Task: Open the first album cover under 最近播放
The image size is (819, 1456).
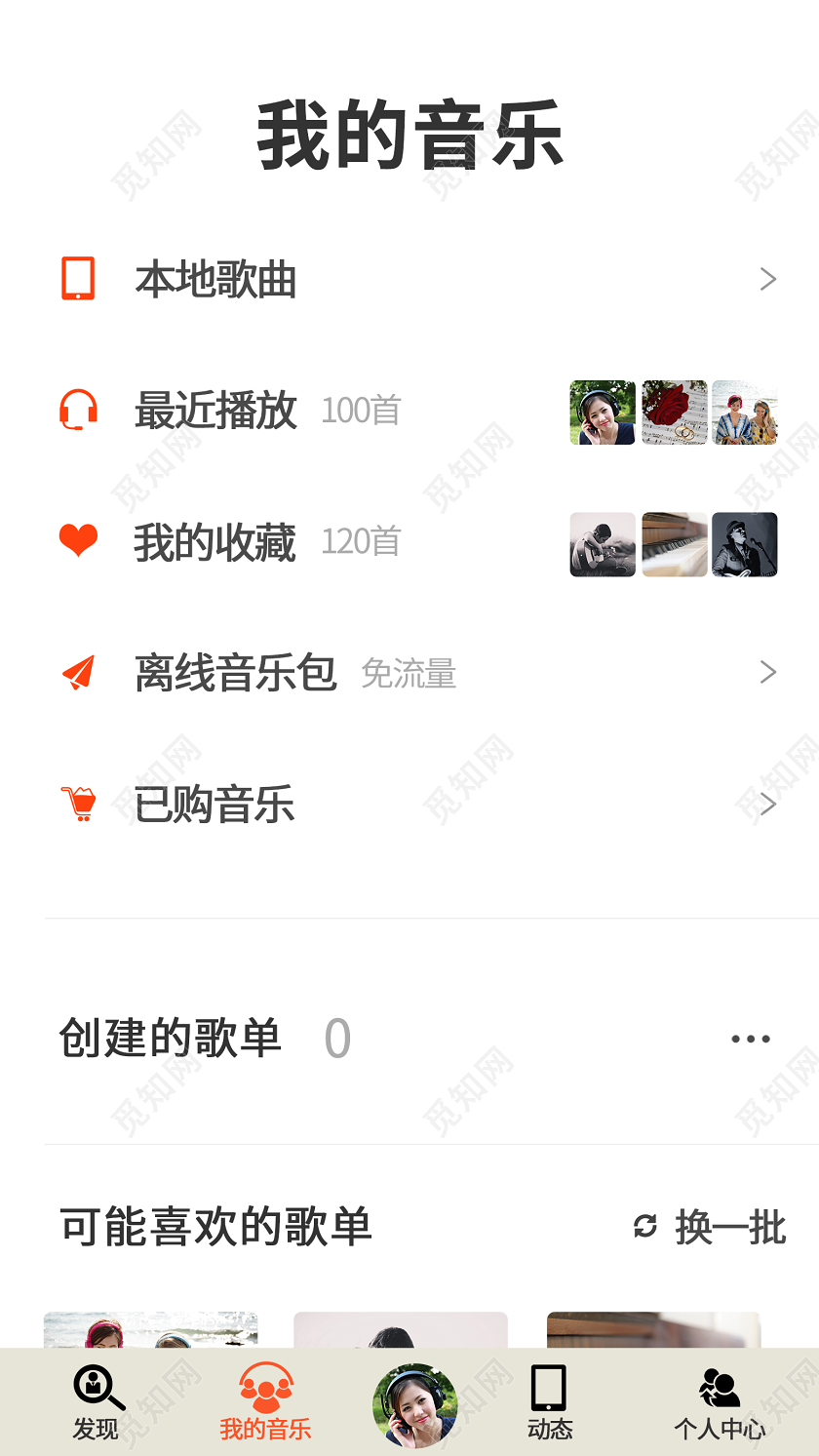Action: click(602, 412)
